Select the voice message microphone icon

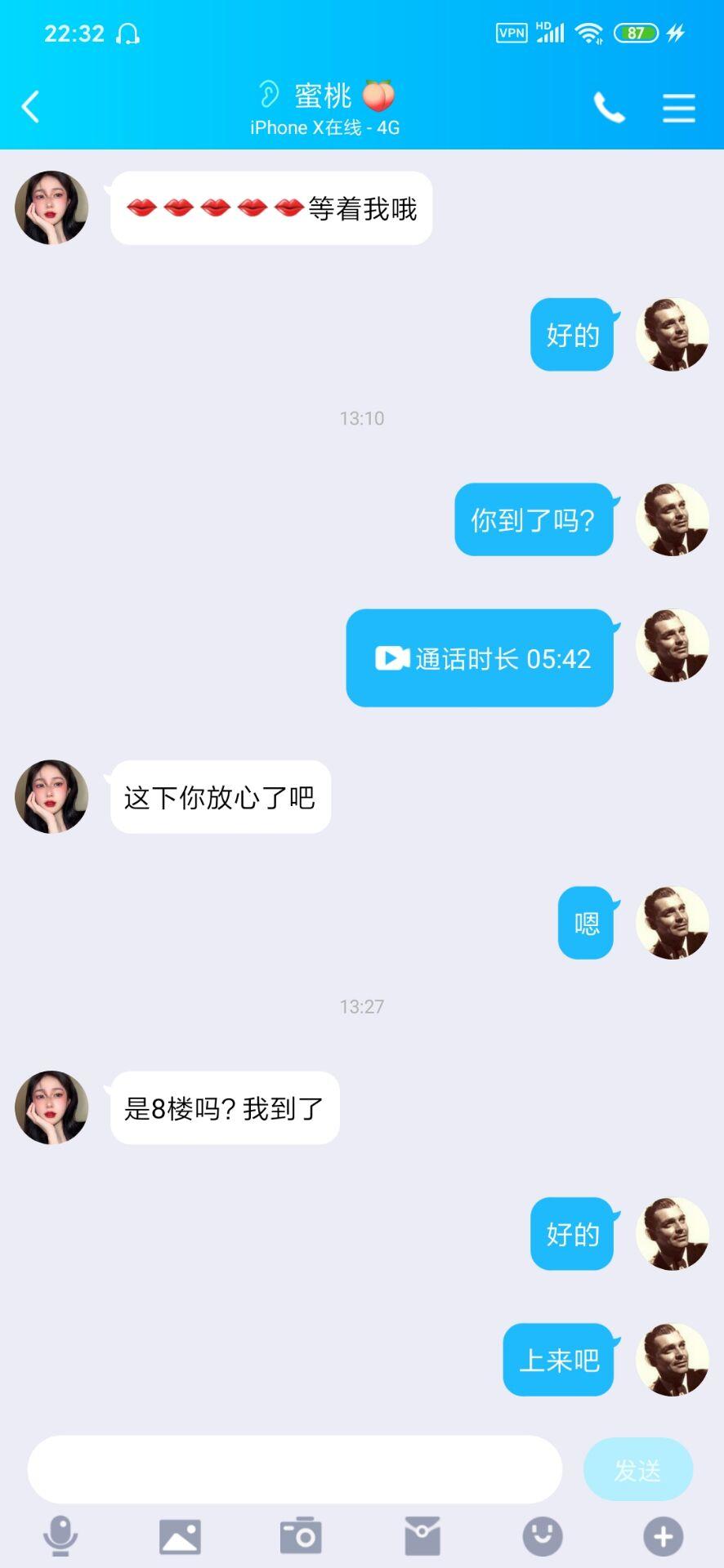click(61, 1535)
